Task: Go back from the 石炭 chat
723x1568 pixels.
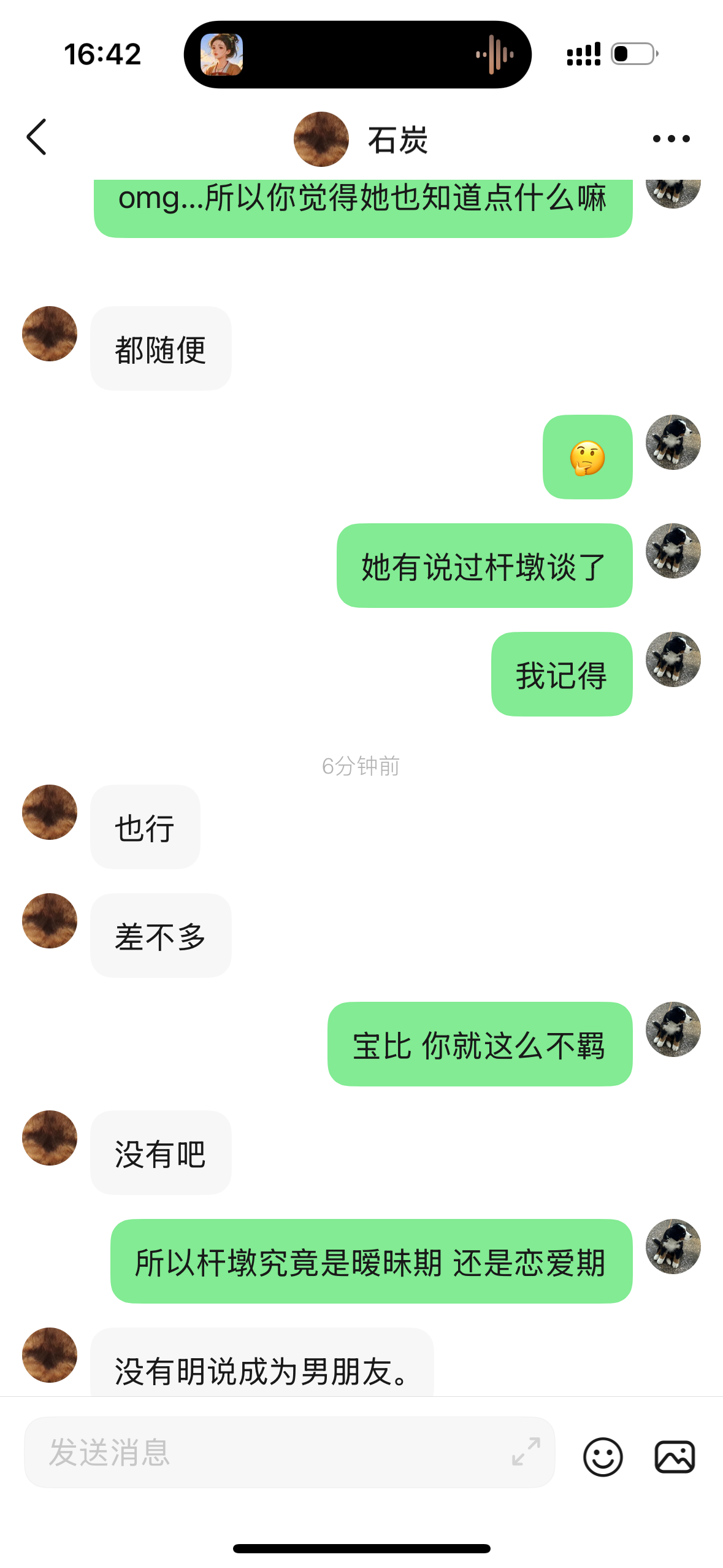Action: point(37,137)
